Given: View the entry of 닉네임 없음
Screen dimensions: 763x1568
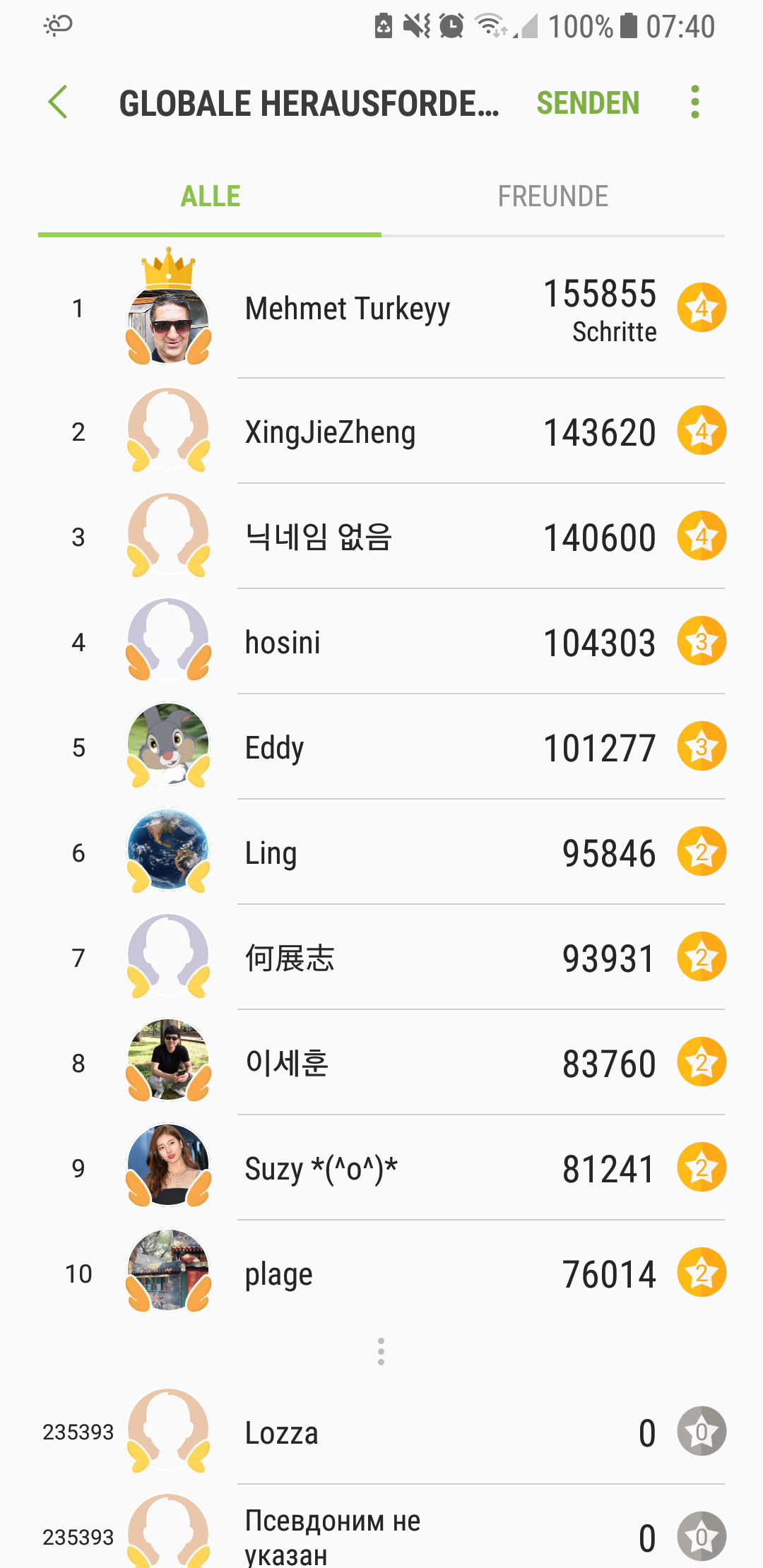Looking at the screenshot, I should pos(381,537).
